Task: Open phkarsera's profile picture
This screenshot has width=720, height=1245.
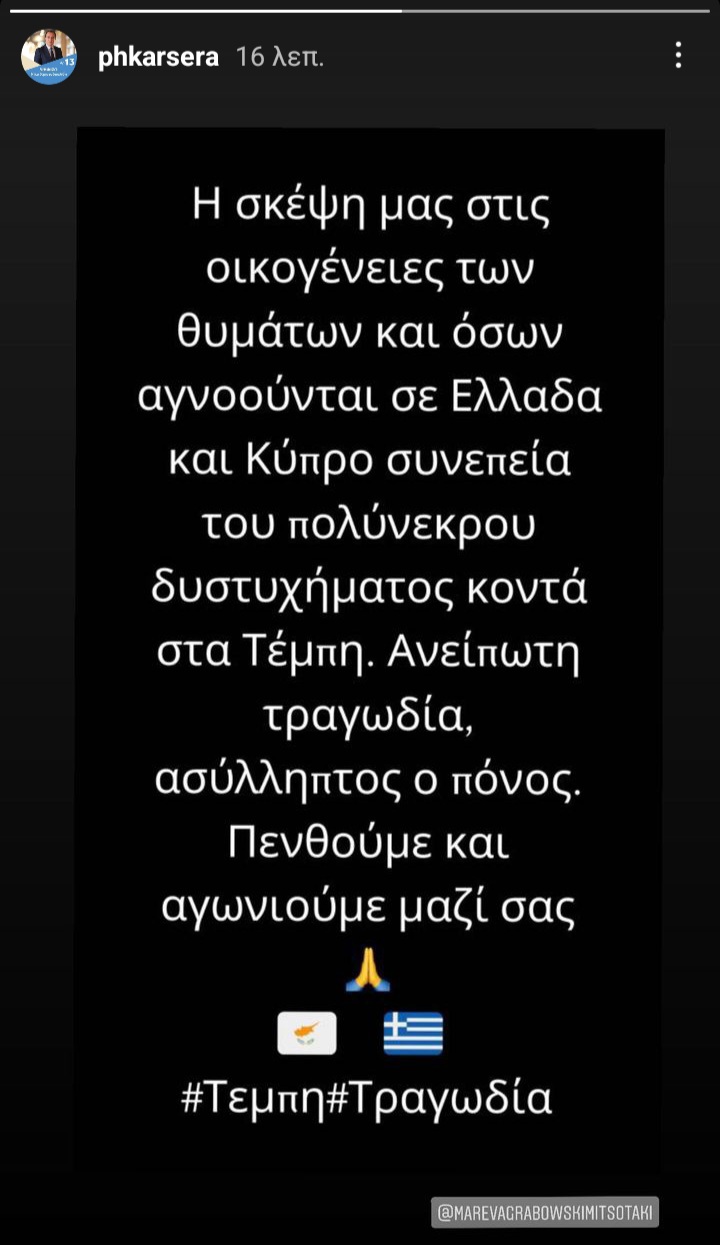Action: [48, 57]
